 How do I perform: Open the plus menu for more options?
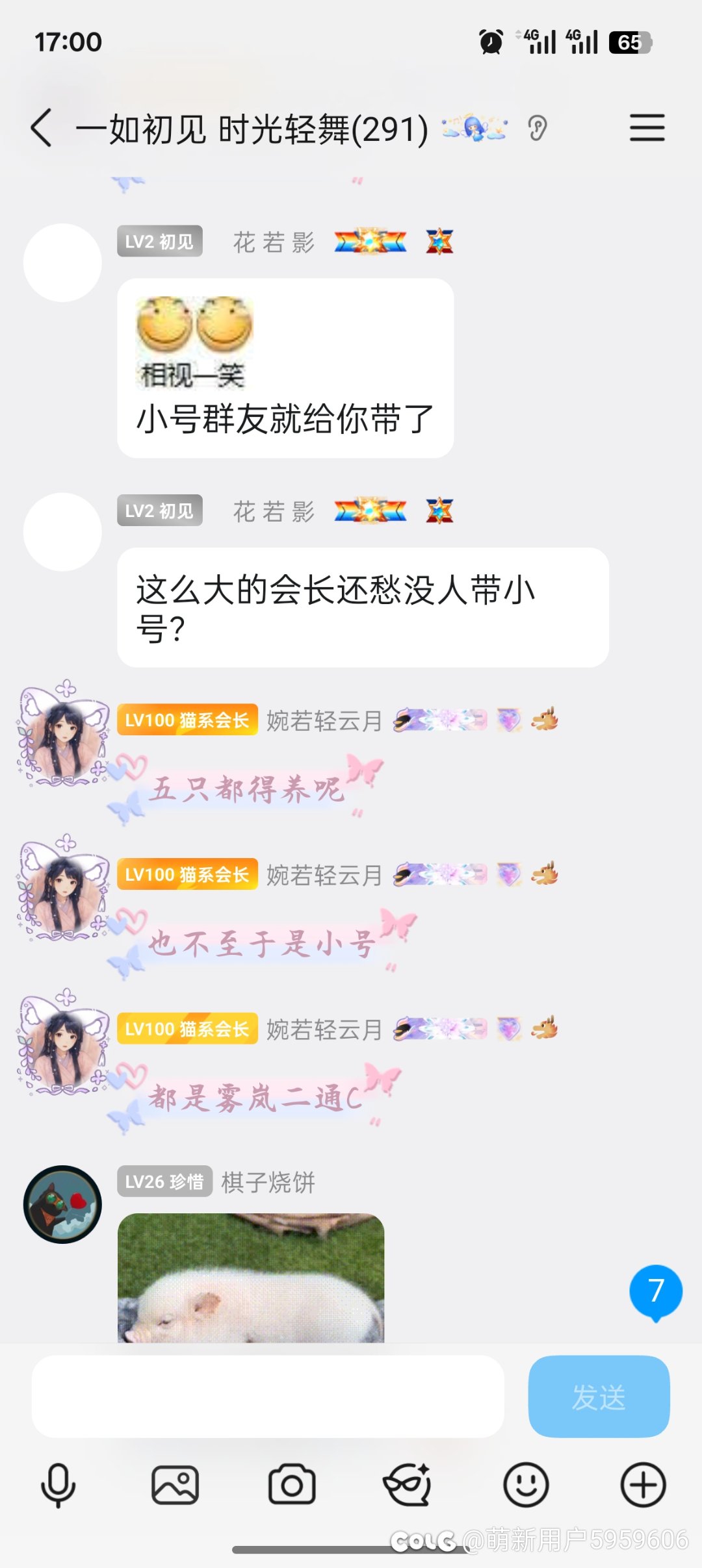point(643,1485)
